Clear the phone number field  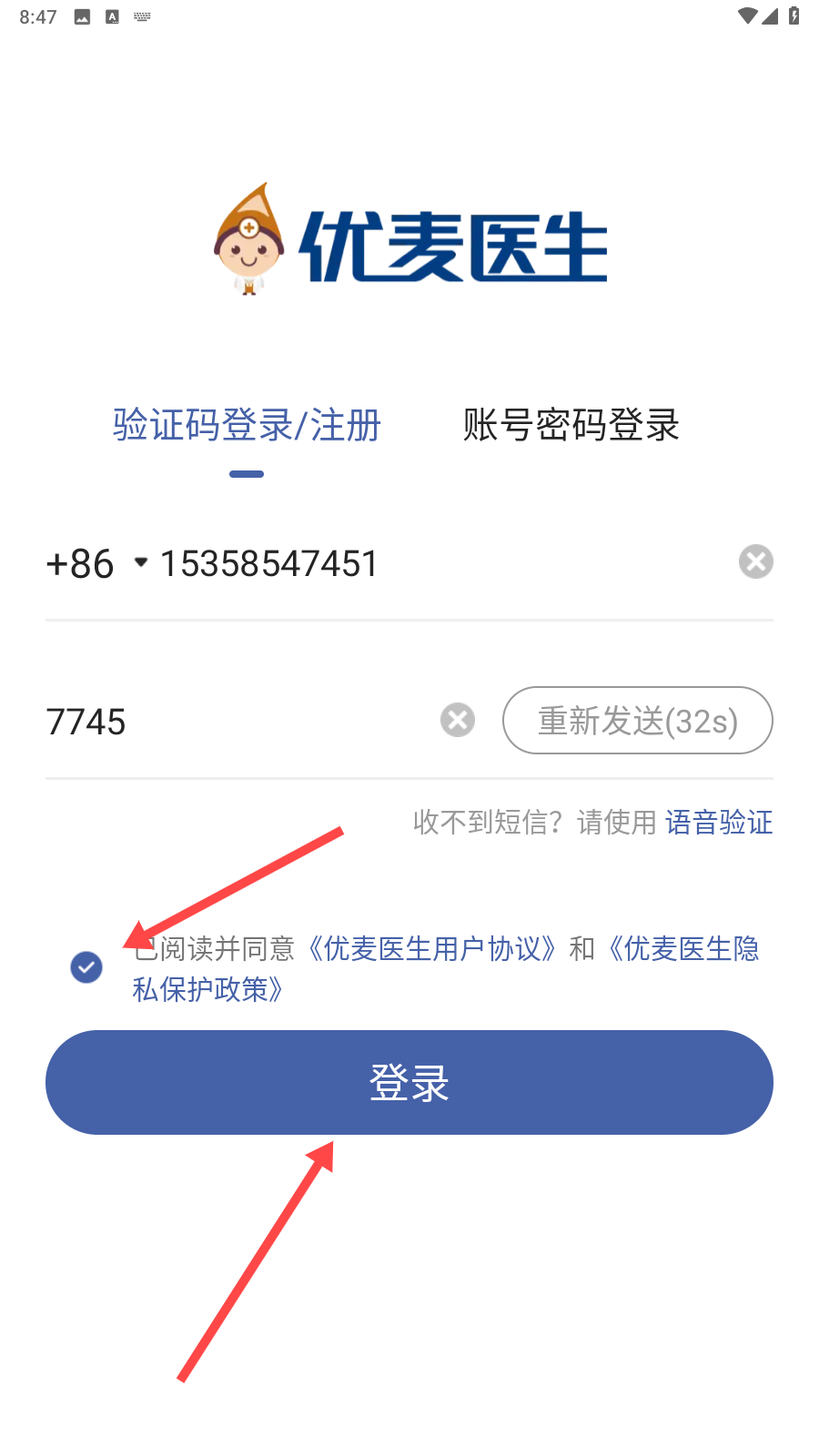pyautogui.click(x=755, y=561)
